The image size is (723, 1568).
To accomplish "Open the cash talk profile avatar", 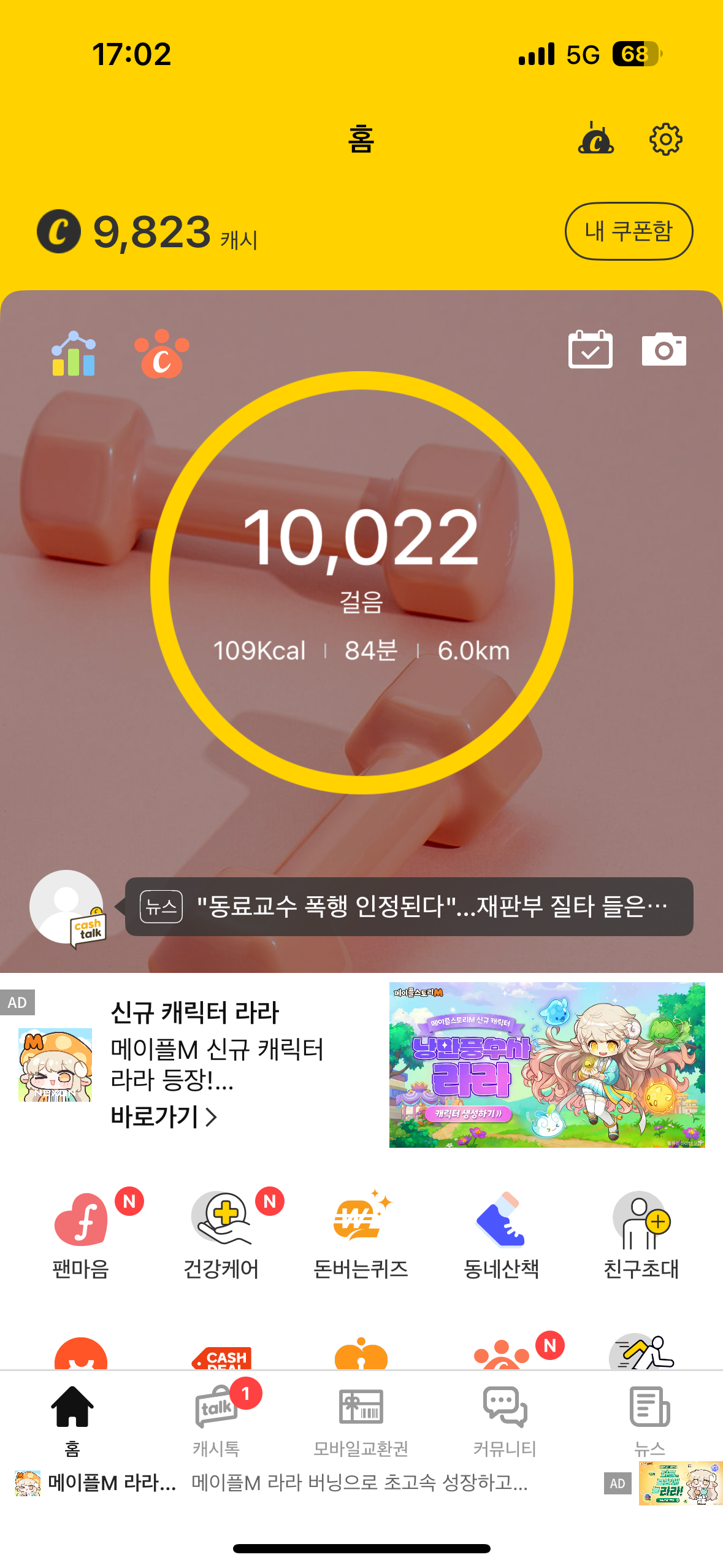I will point(67,907).
